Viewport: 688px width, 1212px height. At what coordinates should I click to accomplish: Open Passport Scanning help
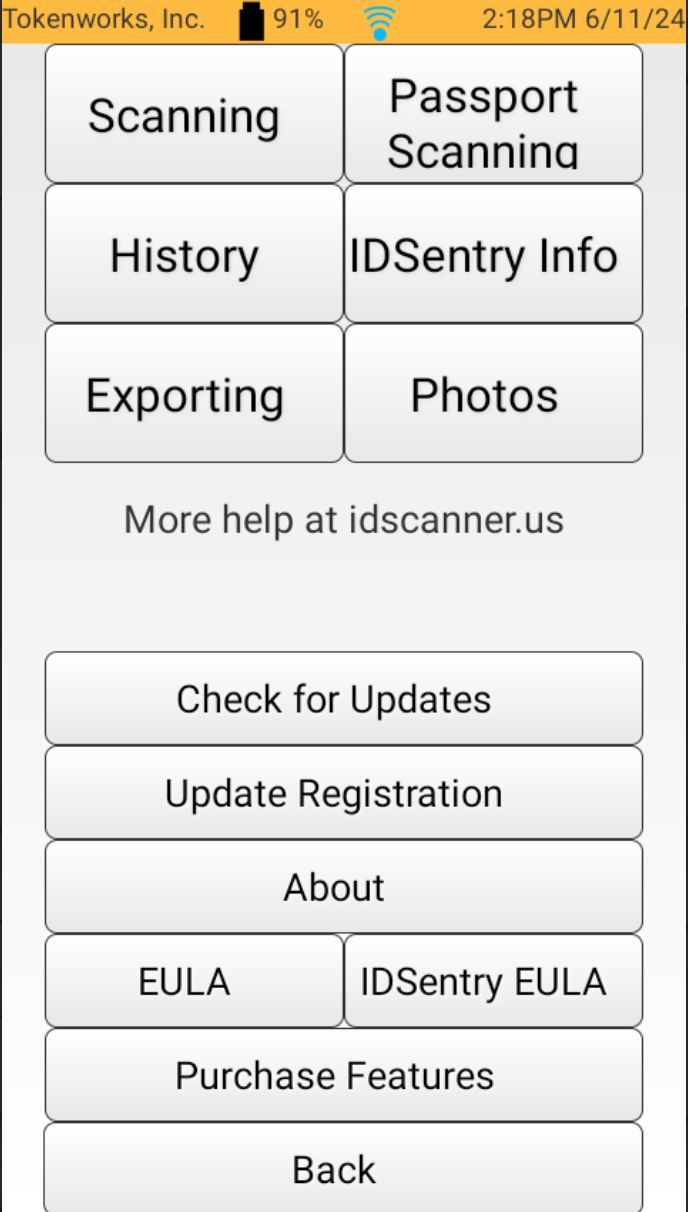(493, 114)
